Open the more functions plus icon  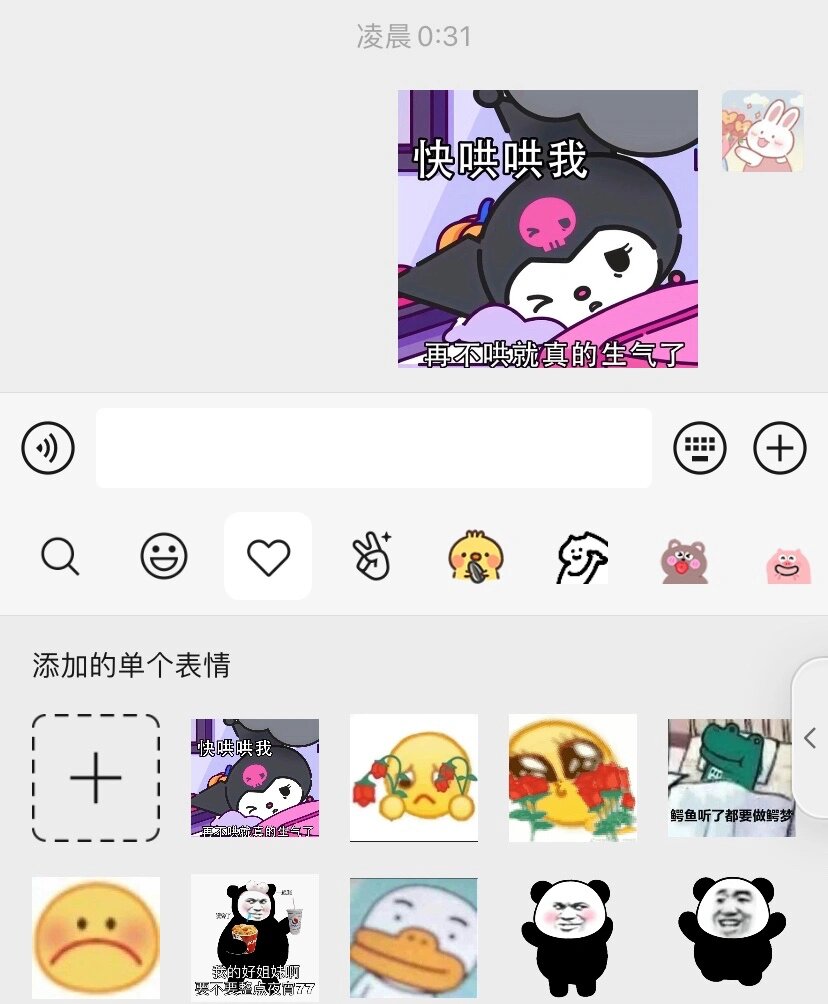779,447
